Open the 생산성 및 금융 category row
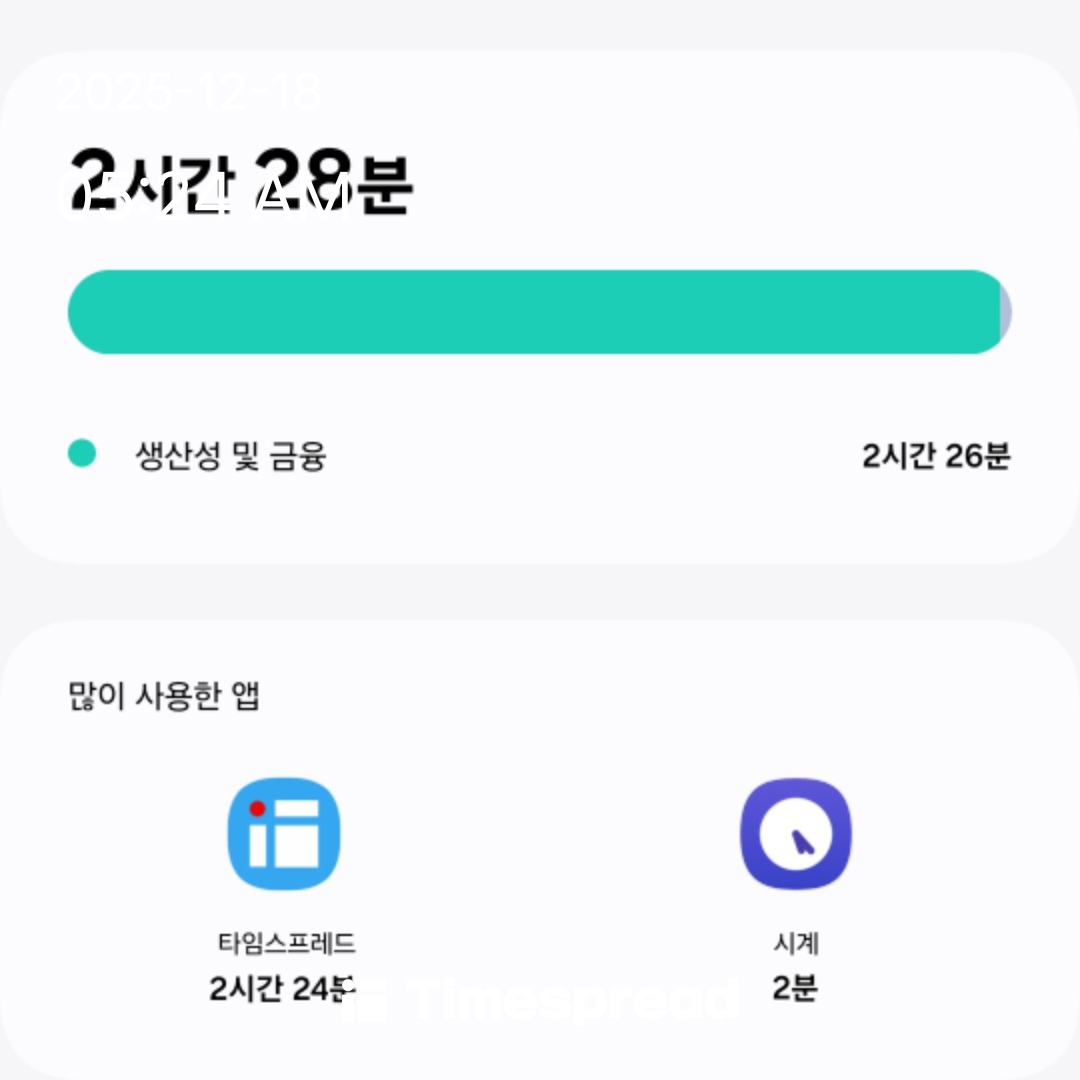1080x1080 pixels. click(x=538, y=457)
